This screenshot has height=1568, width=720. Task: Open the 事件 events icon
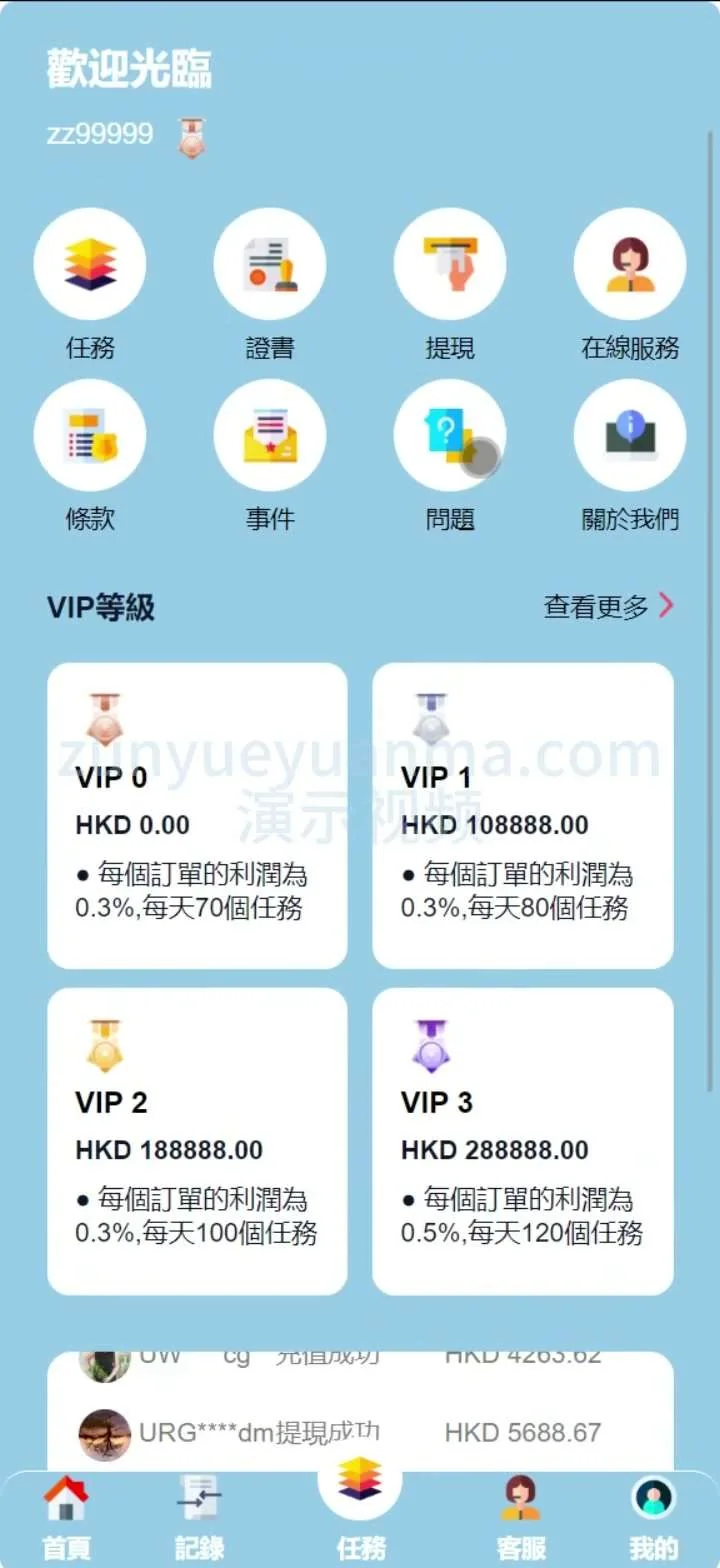coord(270,436)
